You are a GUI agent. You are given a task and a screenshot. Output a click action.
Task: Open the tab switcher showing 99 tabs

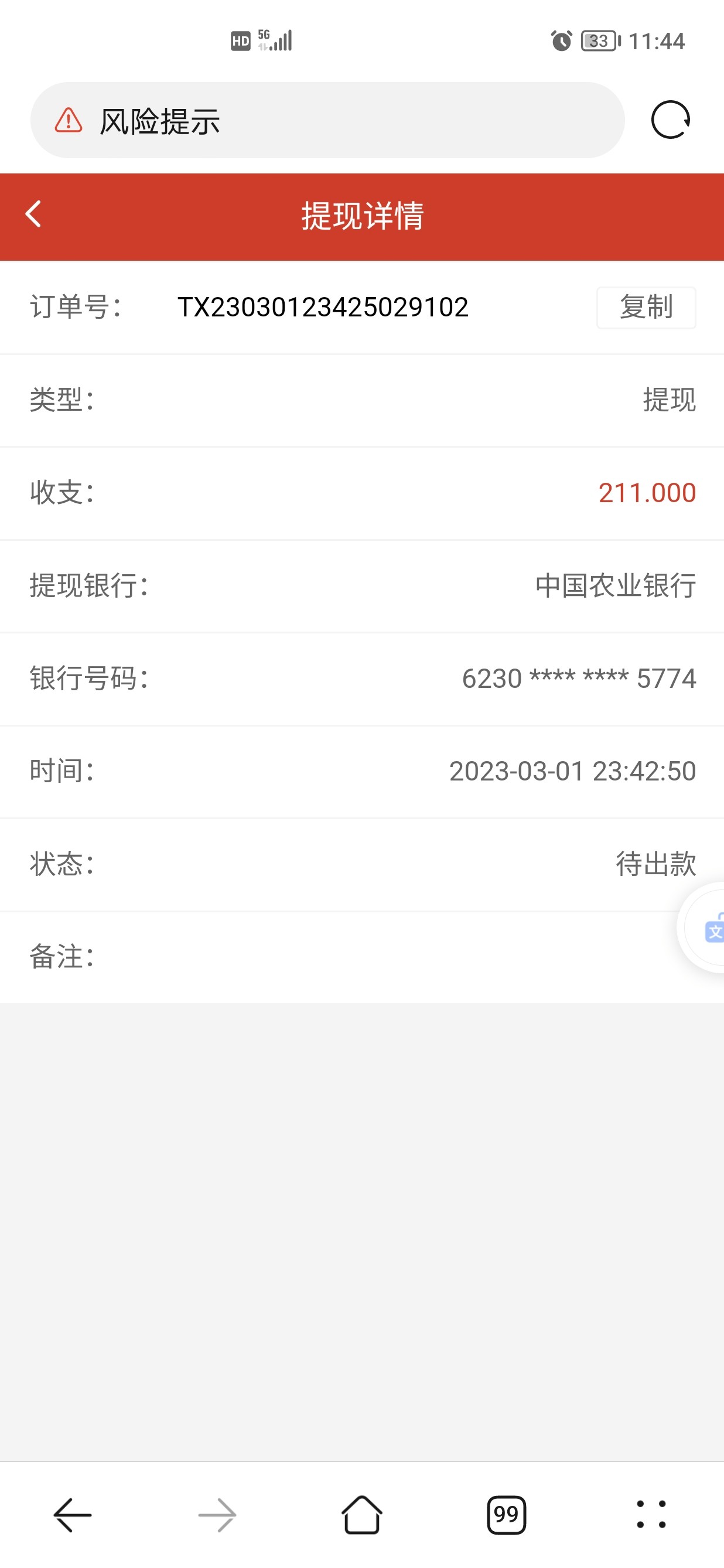(506, 1514)
